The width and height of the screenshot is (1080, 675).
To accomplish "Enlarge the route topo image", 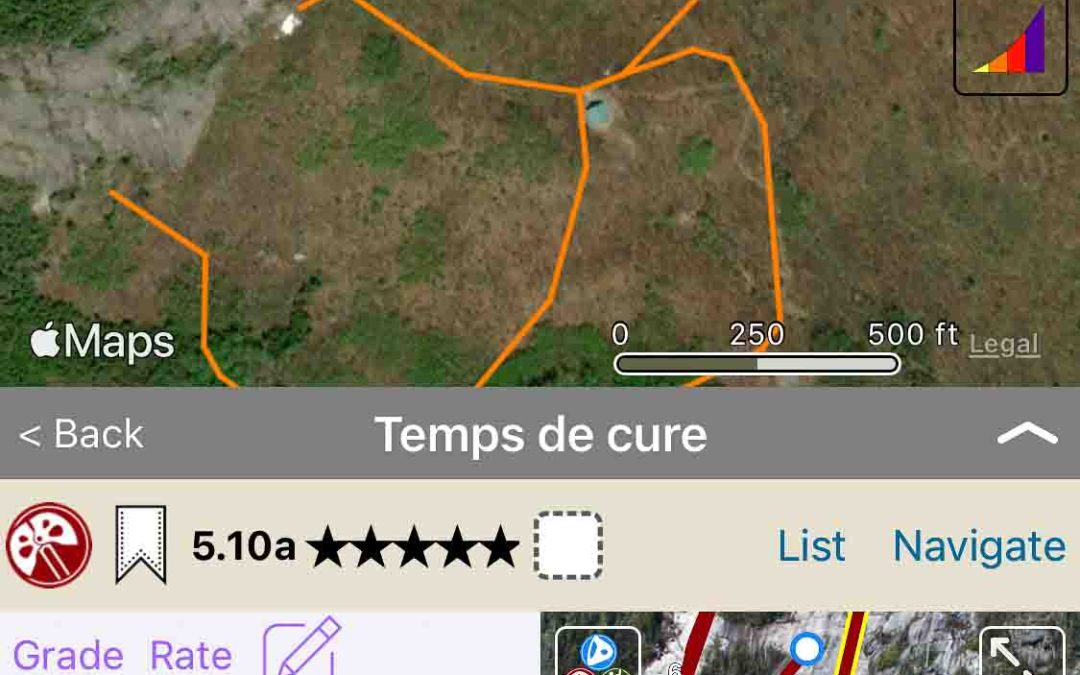I will 1021,651.
